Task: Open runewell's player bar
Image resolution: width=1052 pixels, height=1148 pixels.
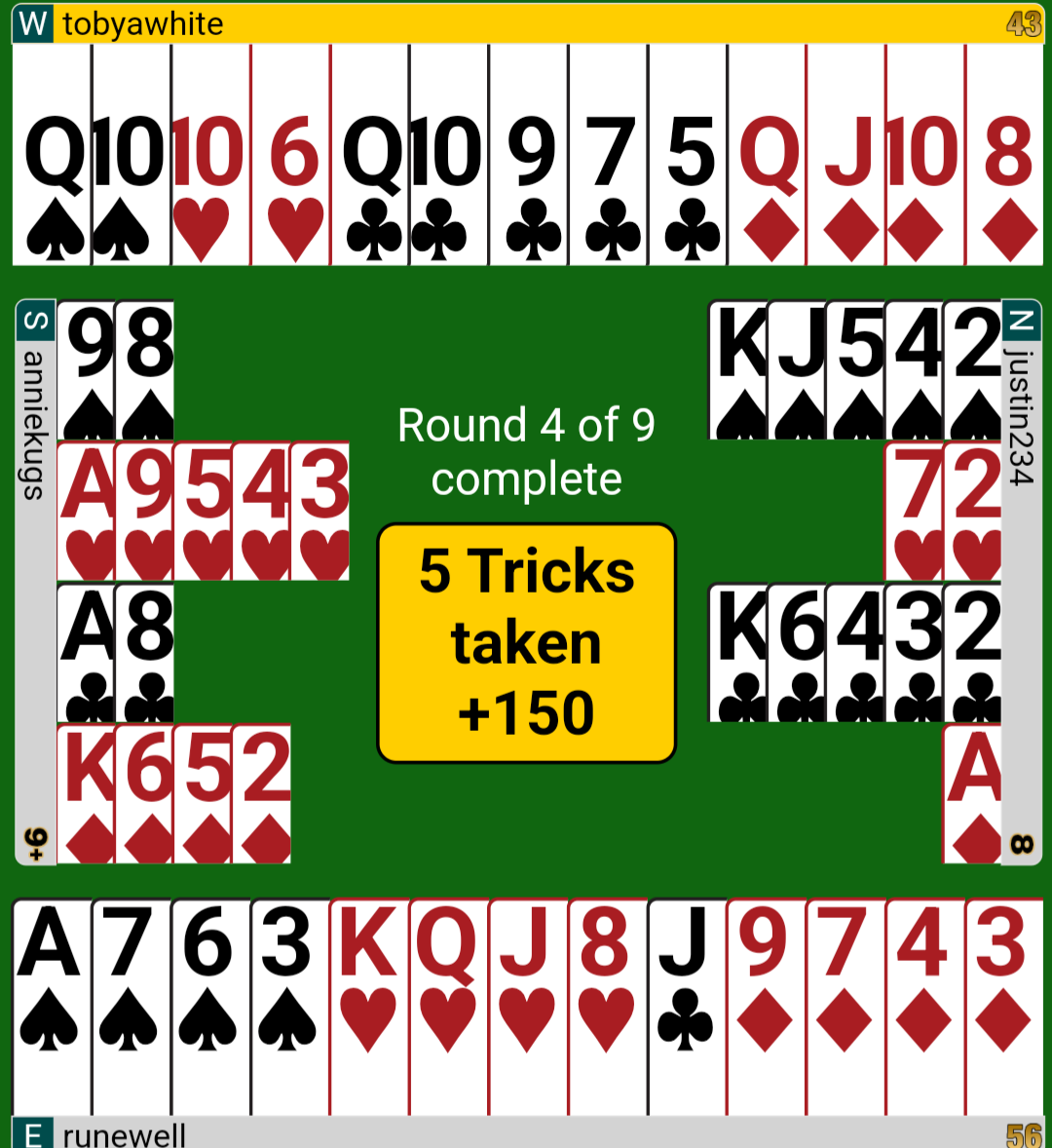Action: 526,1132
